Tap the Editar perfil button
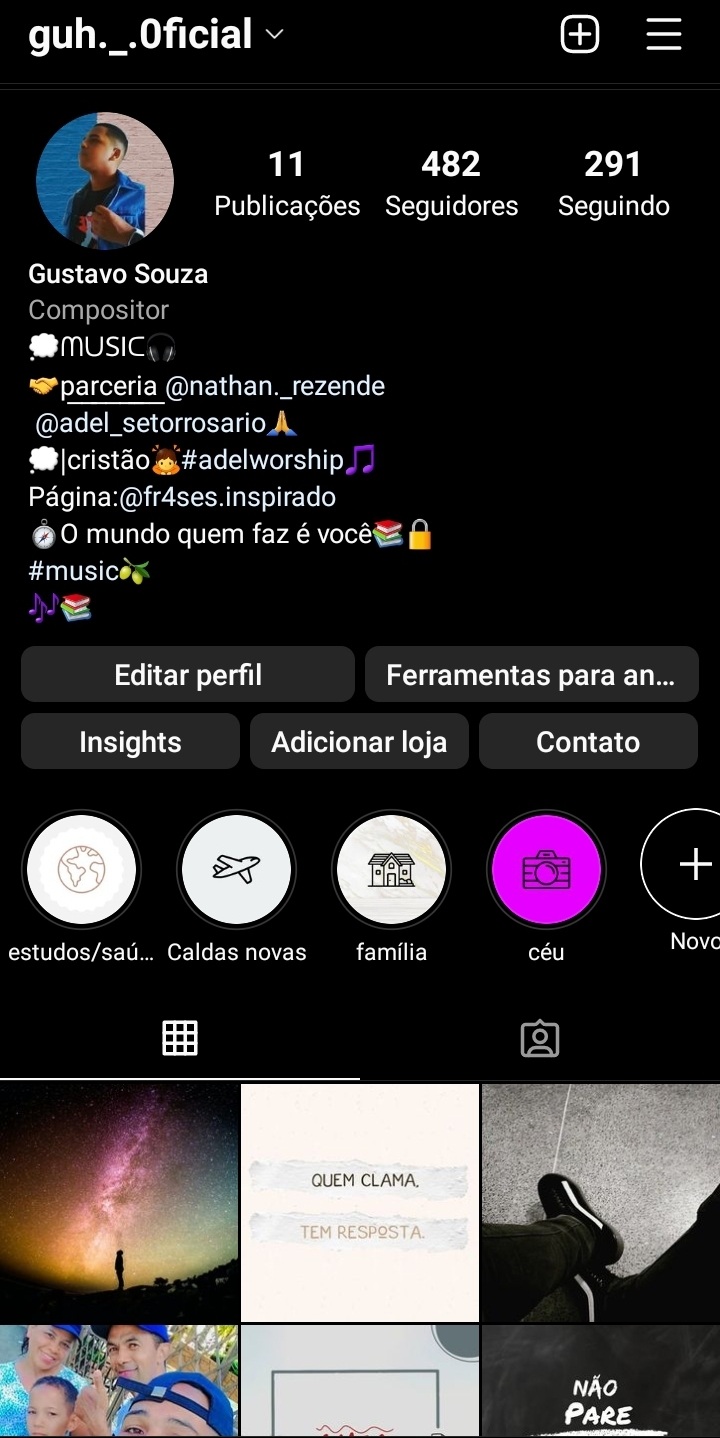This screenshot has width=720, height=1438. tap(188, 675)
